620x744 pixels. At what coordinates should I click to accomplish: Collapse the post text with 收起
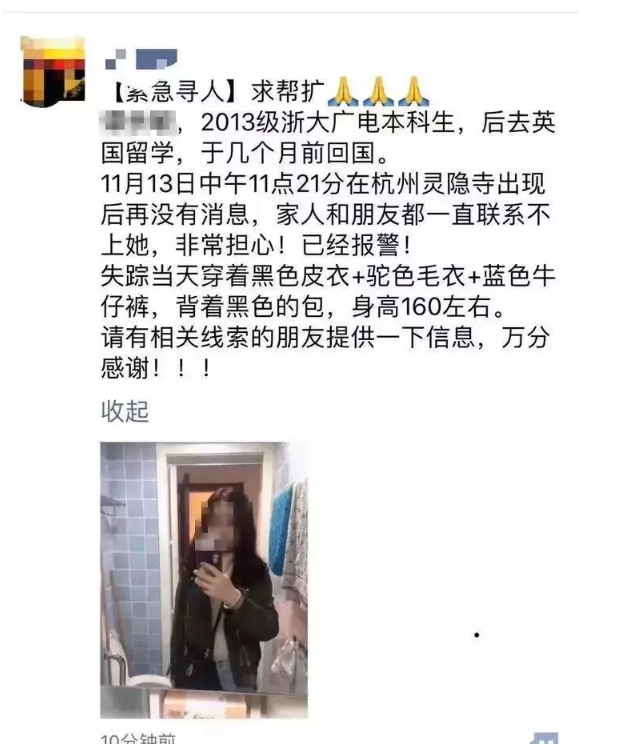(125, 411)
